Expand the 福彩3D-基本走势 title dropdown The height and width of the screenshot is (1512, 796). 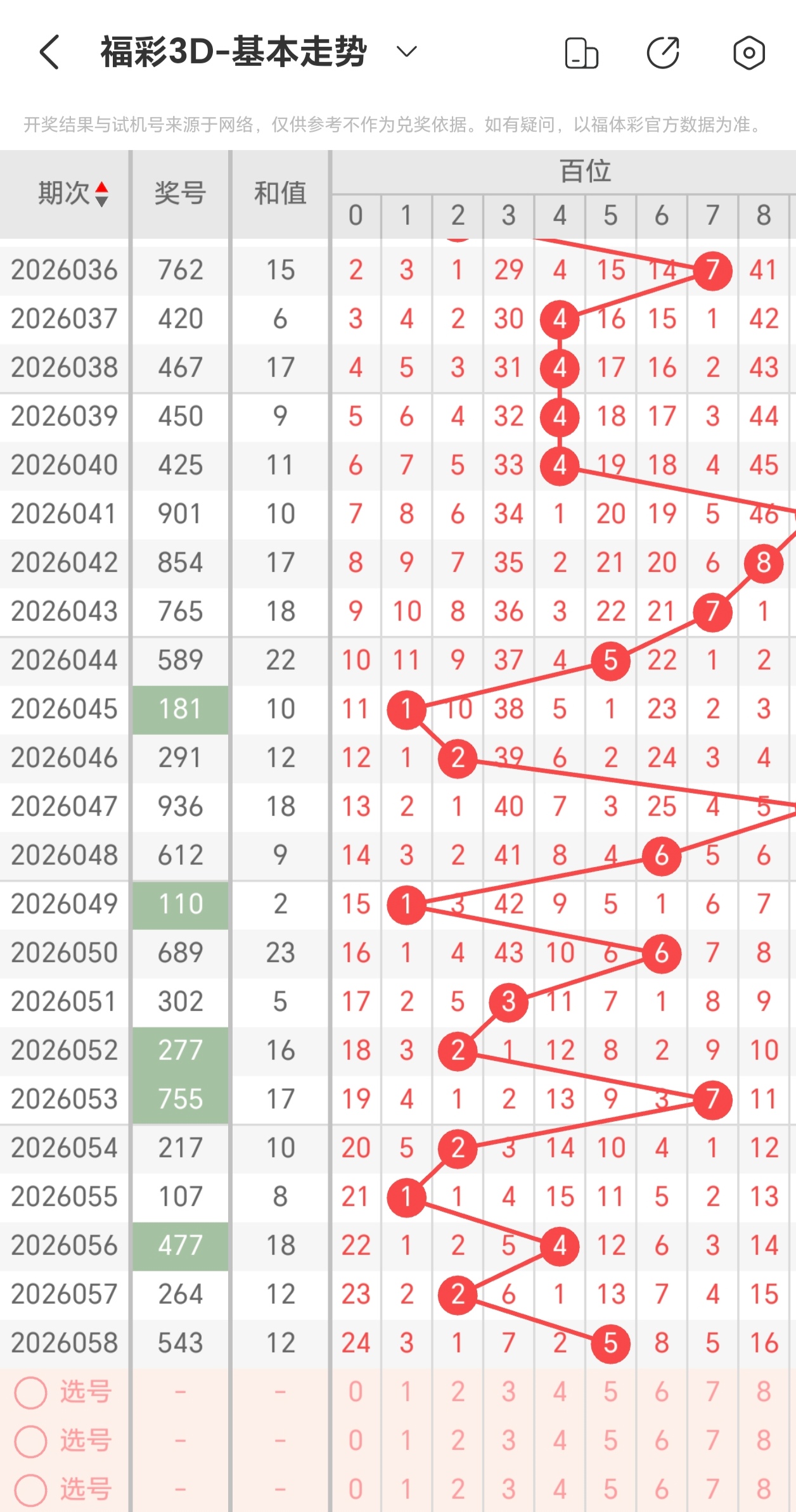tap(406, 51)
